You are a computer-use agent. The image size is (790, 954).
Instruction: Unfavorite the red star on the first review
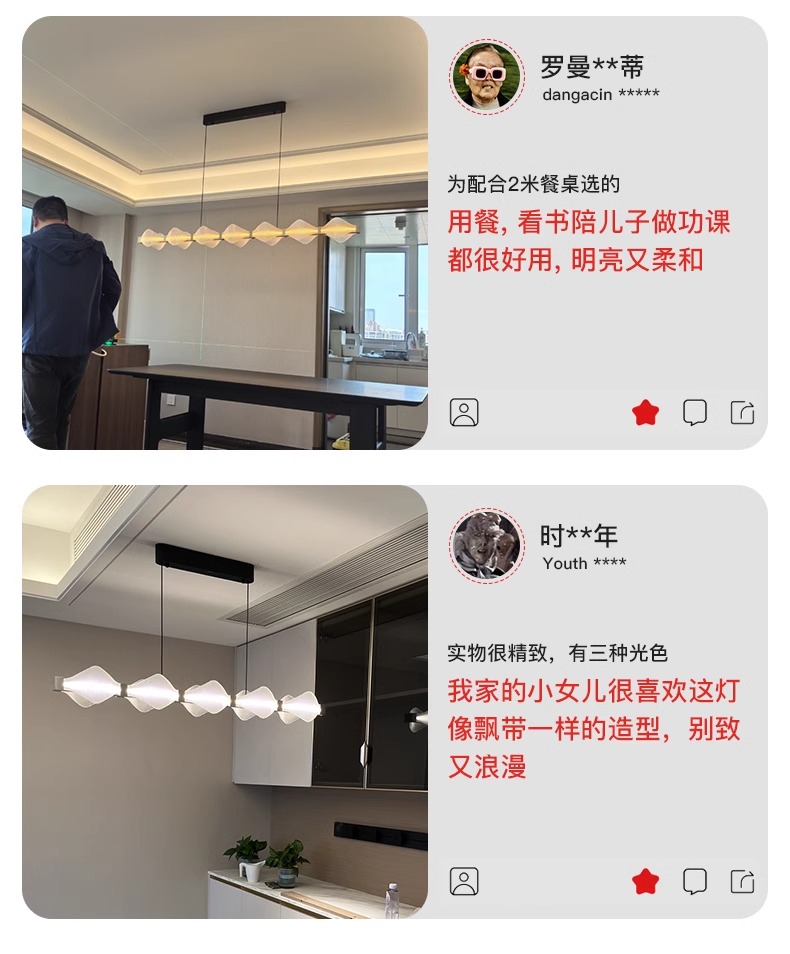click(x=645, y=411)
